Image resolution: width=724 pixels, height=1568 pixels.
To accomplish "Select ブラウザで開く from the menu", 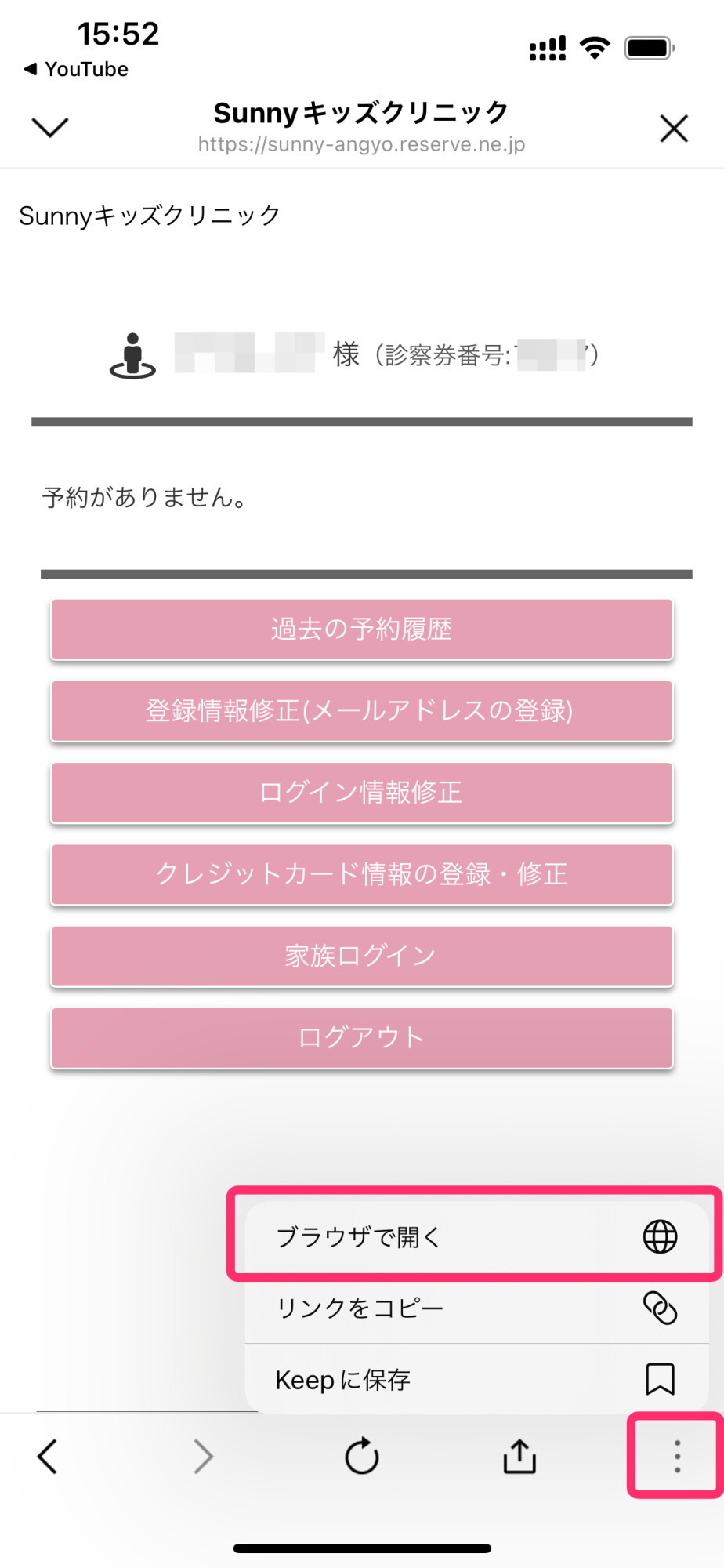I will tap(476, 1237).
